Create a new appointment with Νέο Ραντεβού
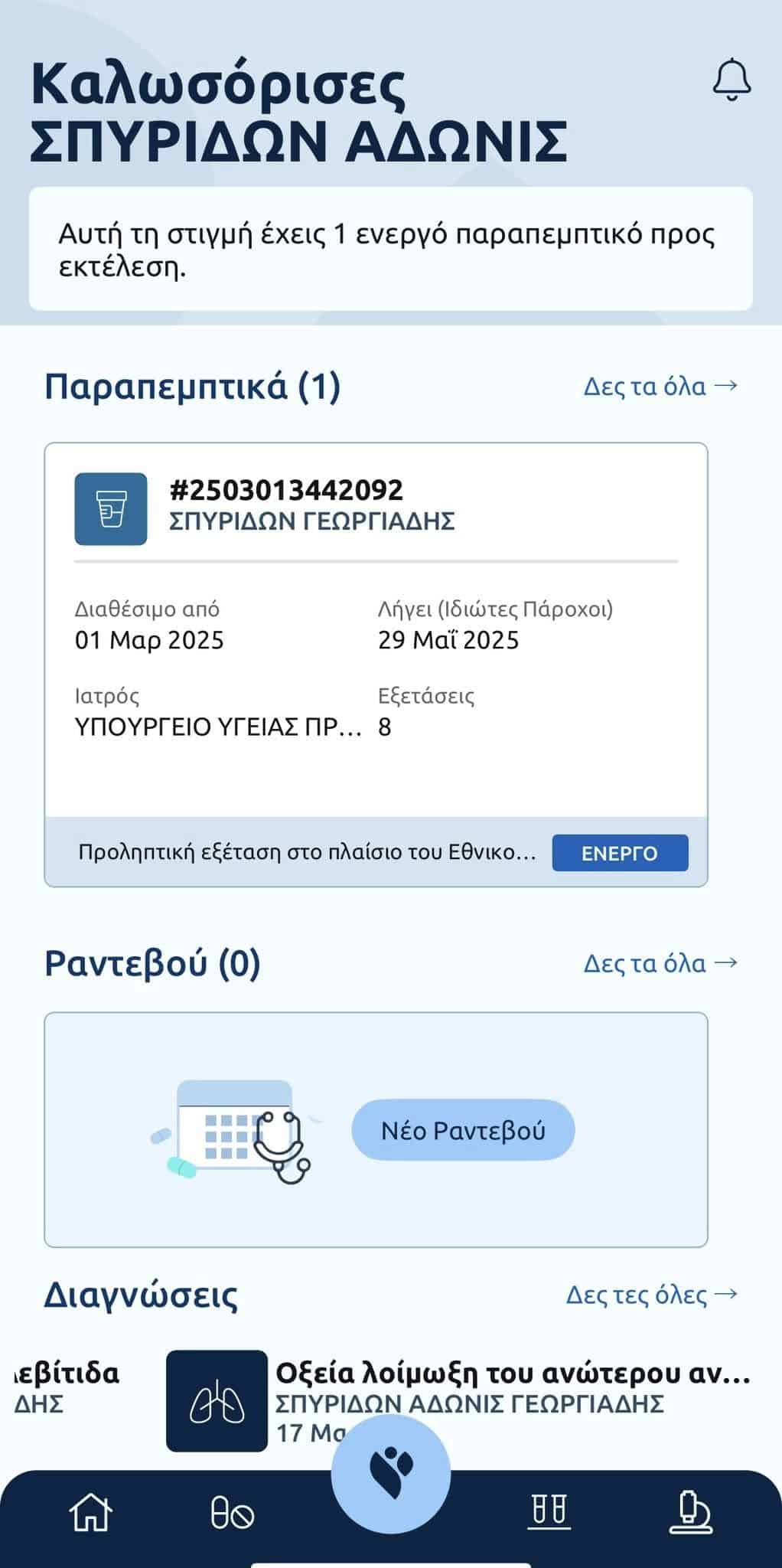 click(x=463, y=1130)
